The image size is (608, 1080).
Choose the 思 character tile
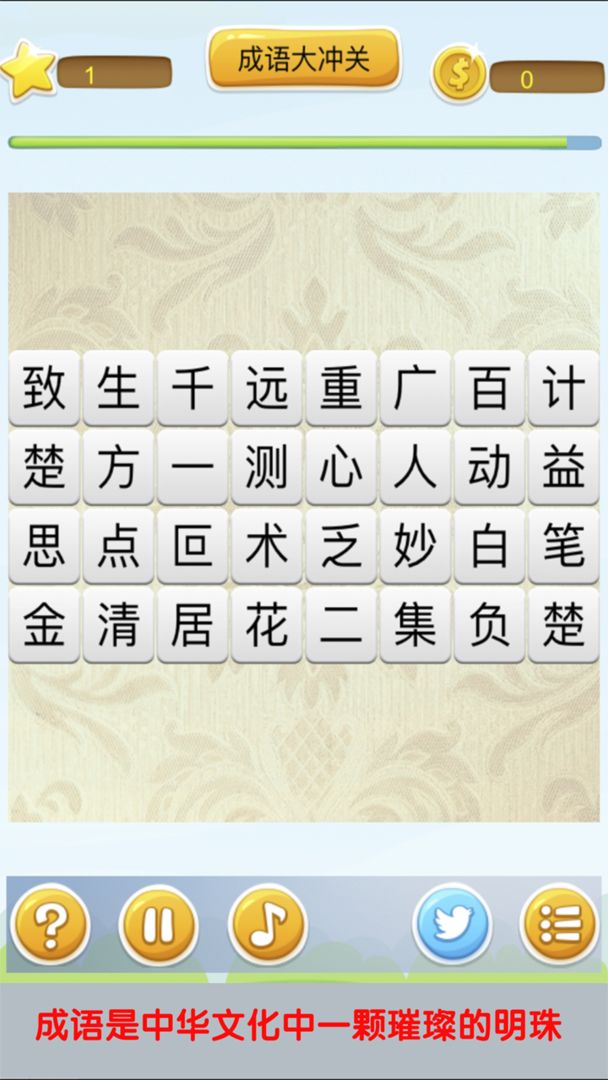(44, 546)
